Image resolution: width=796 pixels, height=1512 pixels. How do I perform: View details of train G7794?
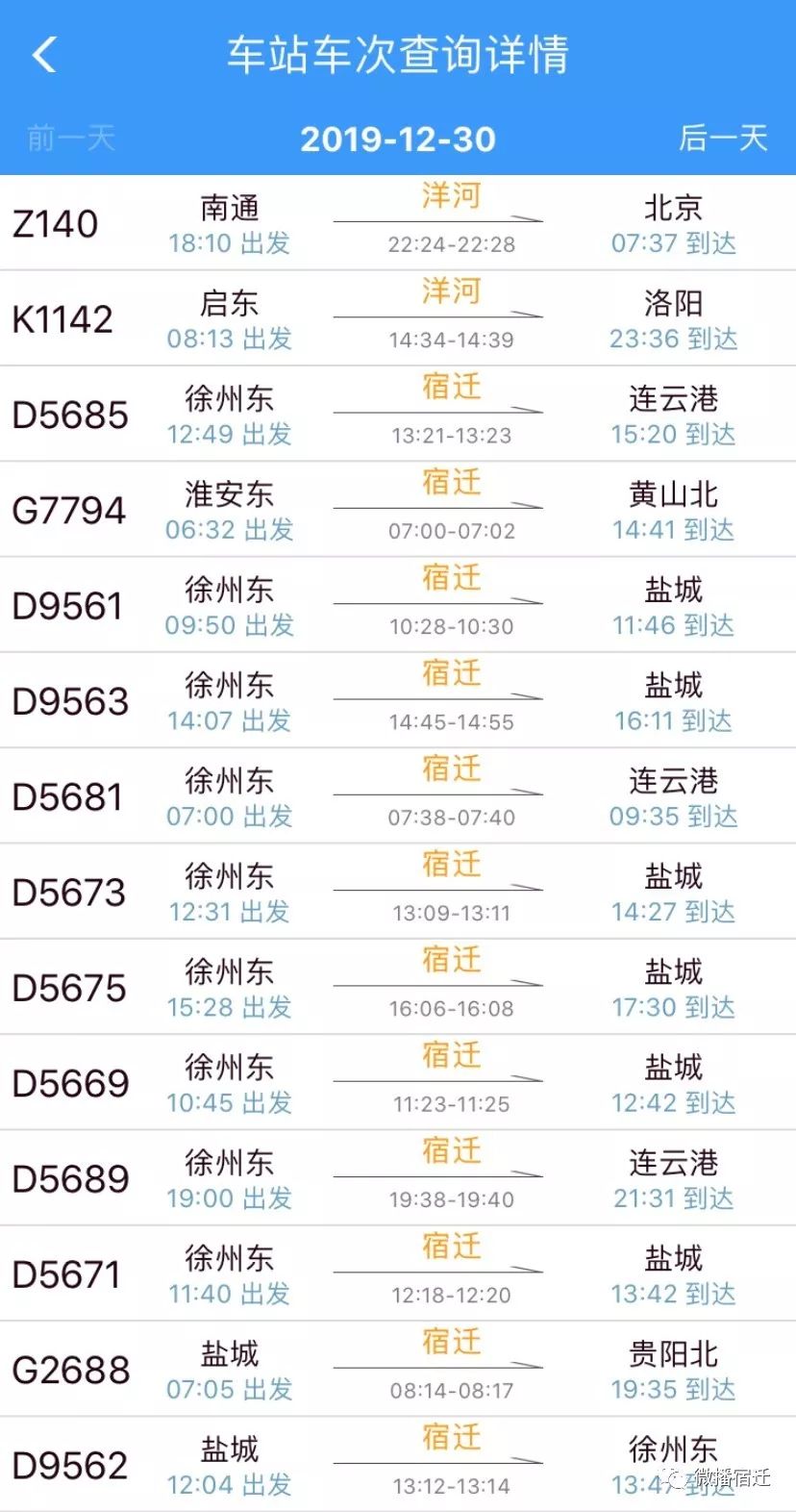[398, 510]
